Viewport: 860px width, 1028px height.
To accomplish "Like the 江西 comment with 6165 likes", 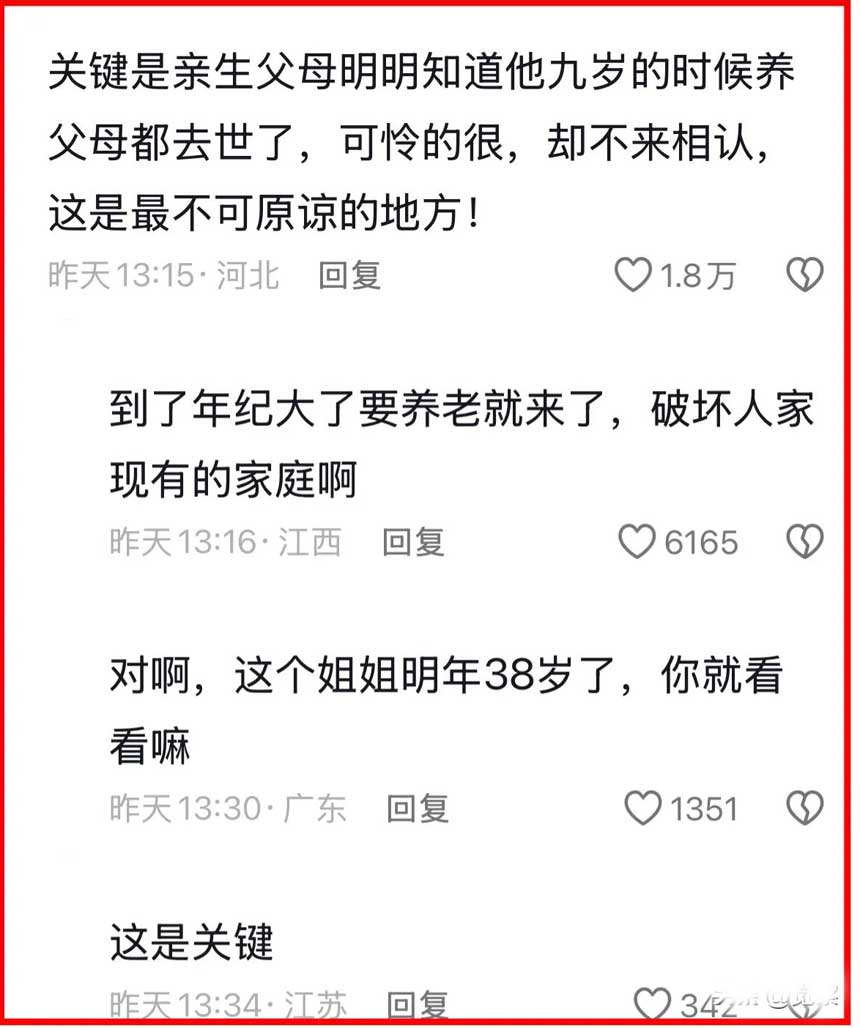I will tap(637, 542).
